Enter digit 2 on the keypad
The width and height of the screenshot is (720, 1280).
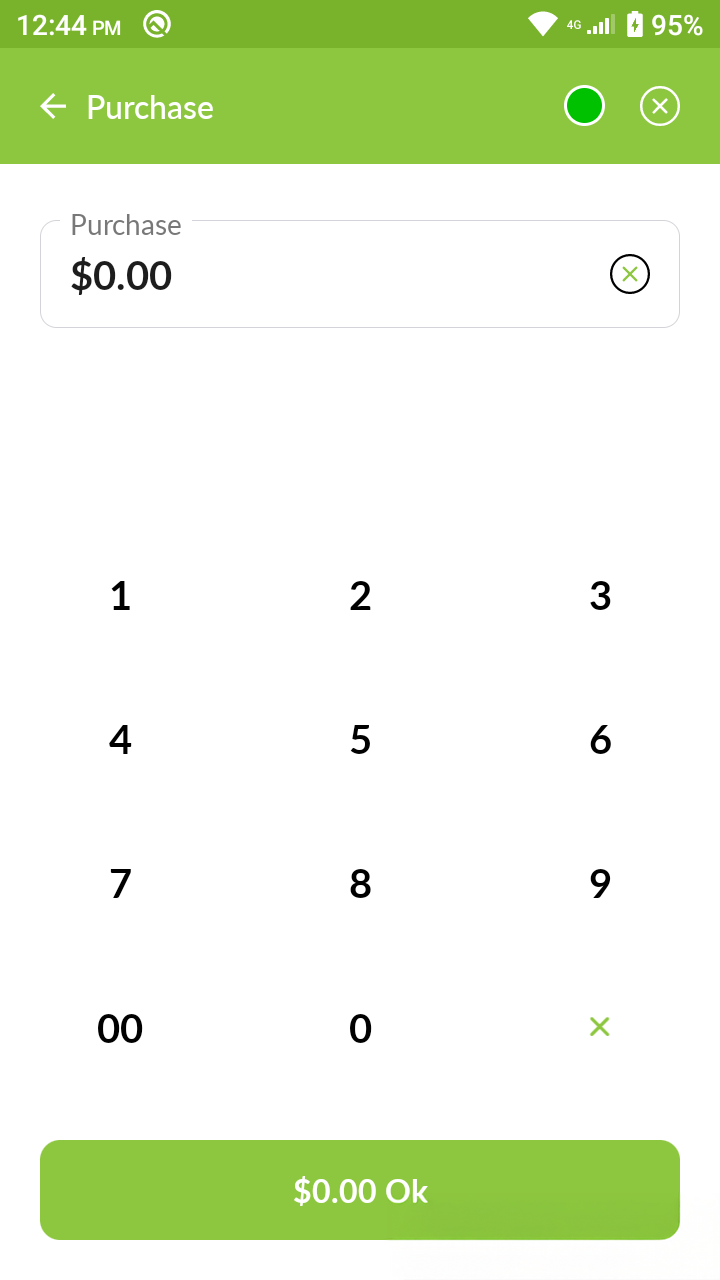[360, 596]
